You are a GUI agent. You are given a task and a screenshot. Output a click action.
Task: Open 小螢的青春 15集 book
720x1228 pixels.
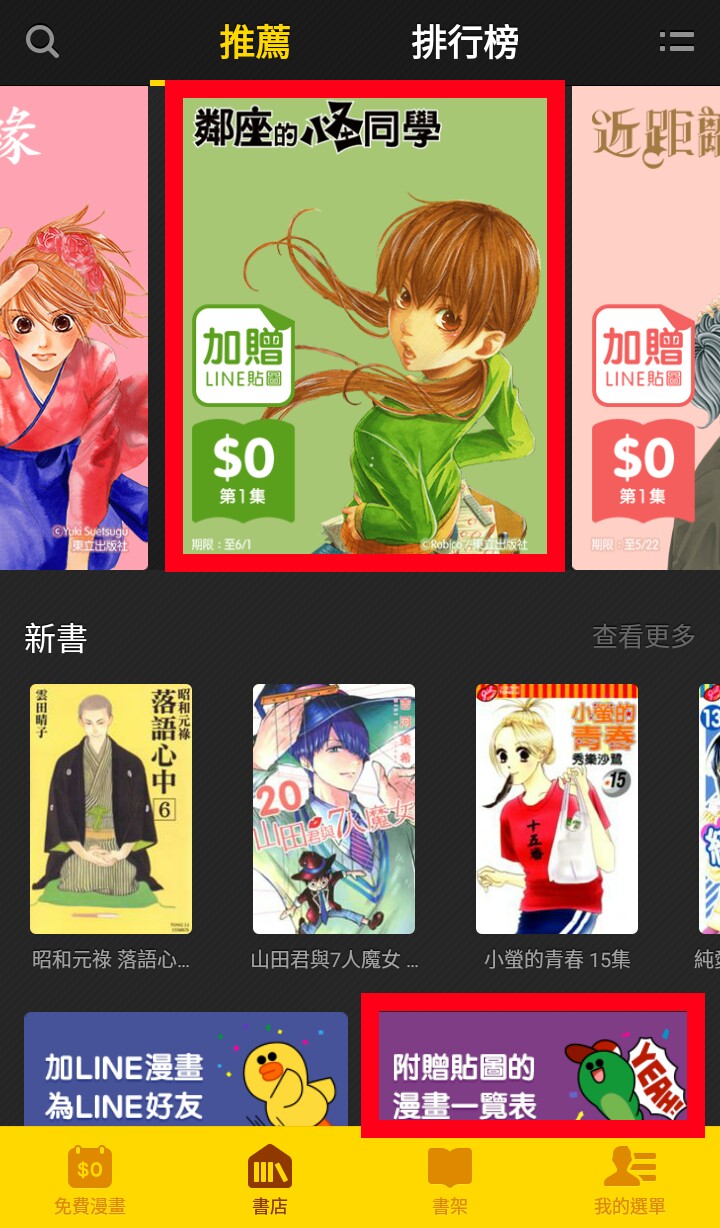557,809
